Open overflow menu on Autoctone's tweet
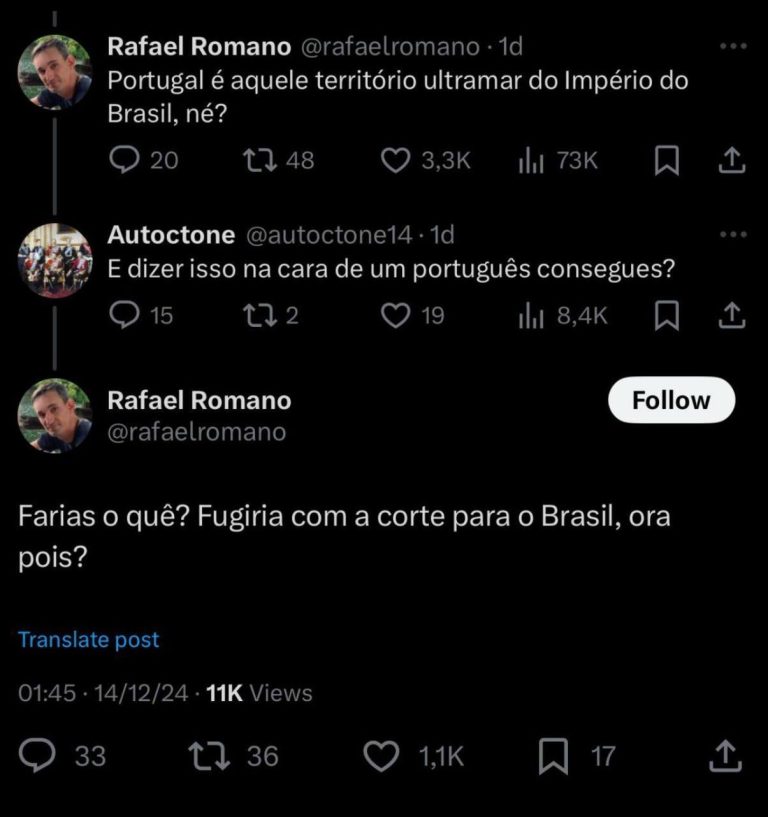 (733, 235)
